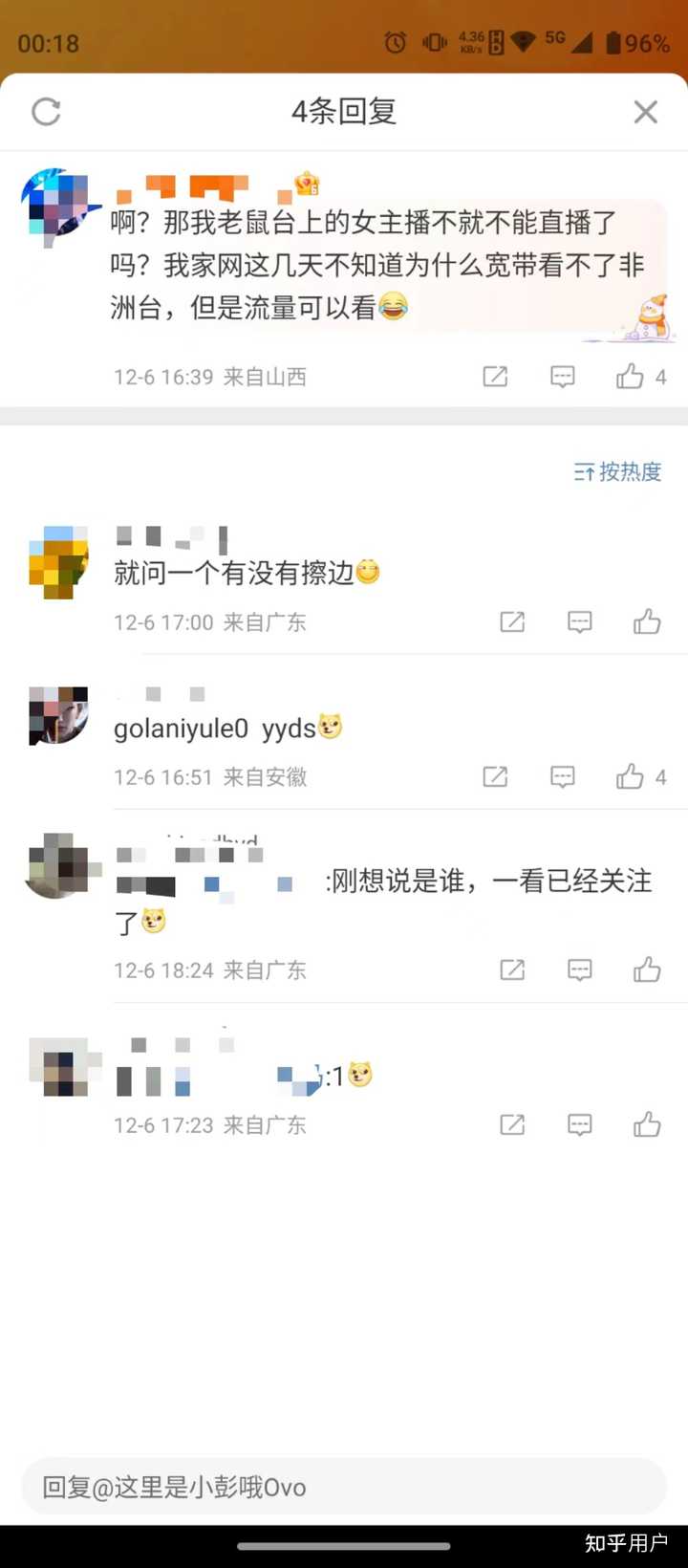Repost the golaniyule0 yyds reply
This screenshot has height=1568, width=688.
[x=495, y=777]
